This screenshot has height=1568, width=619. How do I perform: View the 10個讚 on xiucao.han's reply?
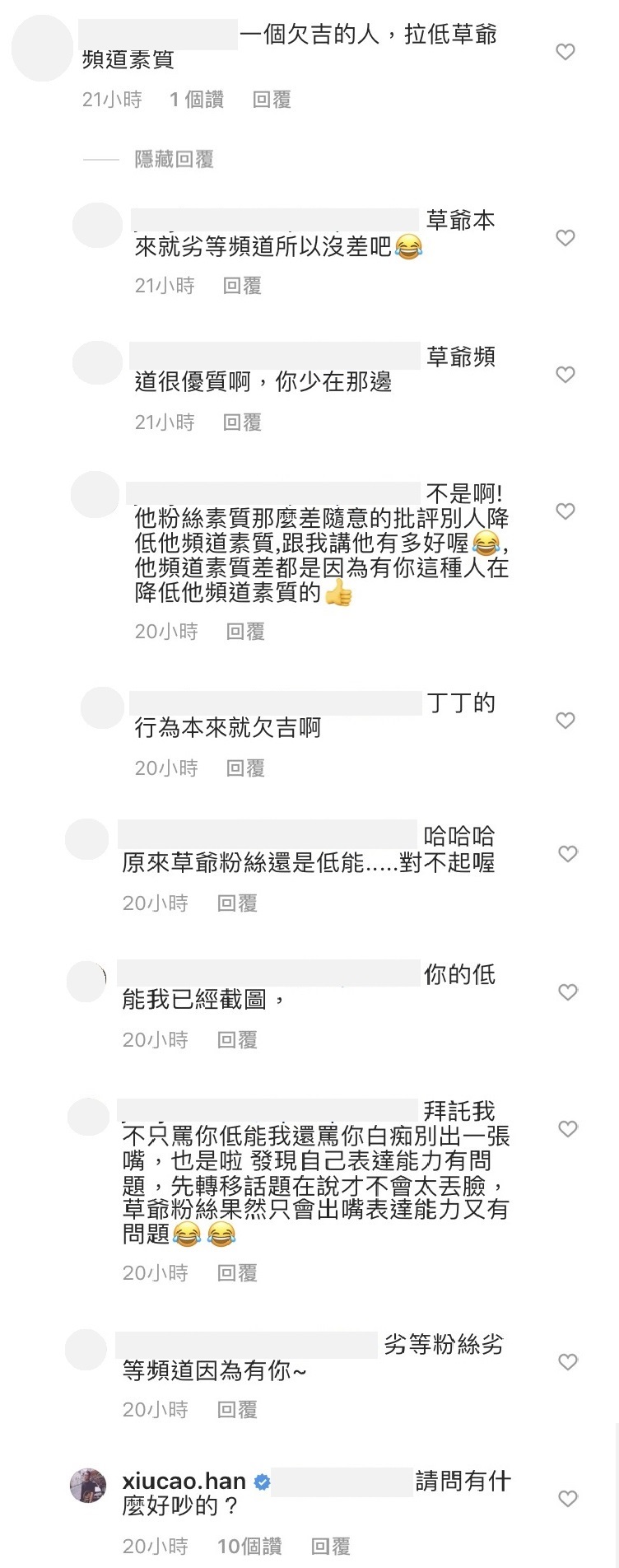[249, 1547]
